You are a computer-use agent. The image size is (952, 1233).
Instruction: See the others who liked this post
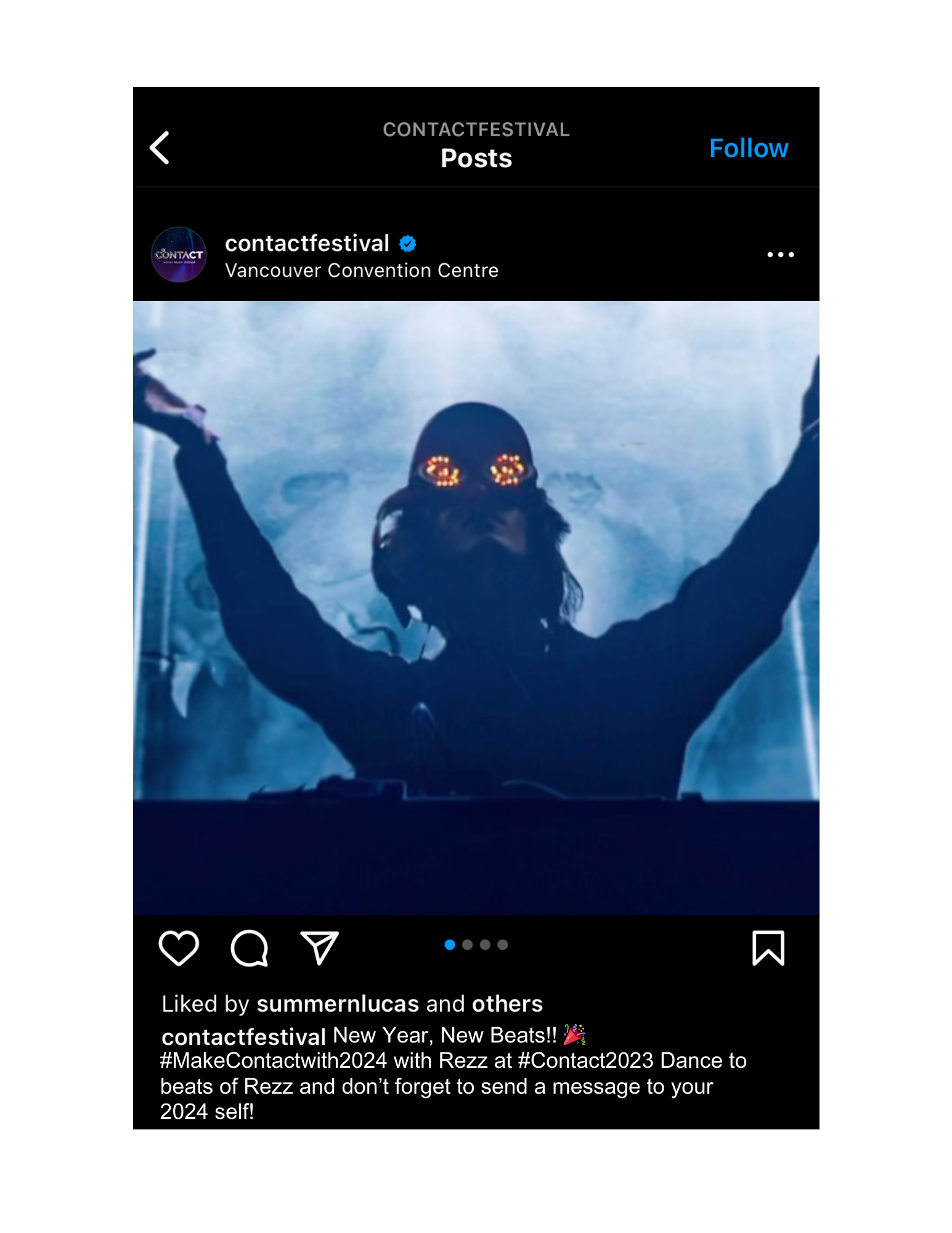[x=507, y=1004]
